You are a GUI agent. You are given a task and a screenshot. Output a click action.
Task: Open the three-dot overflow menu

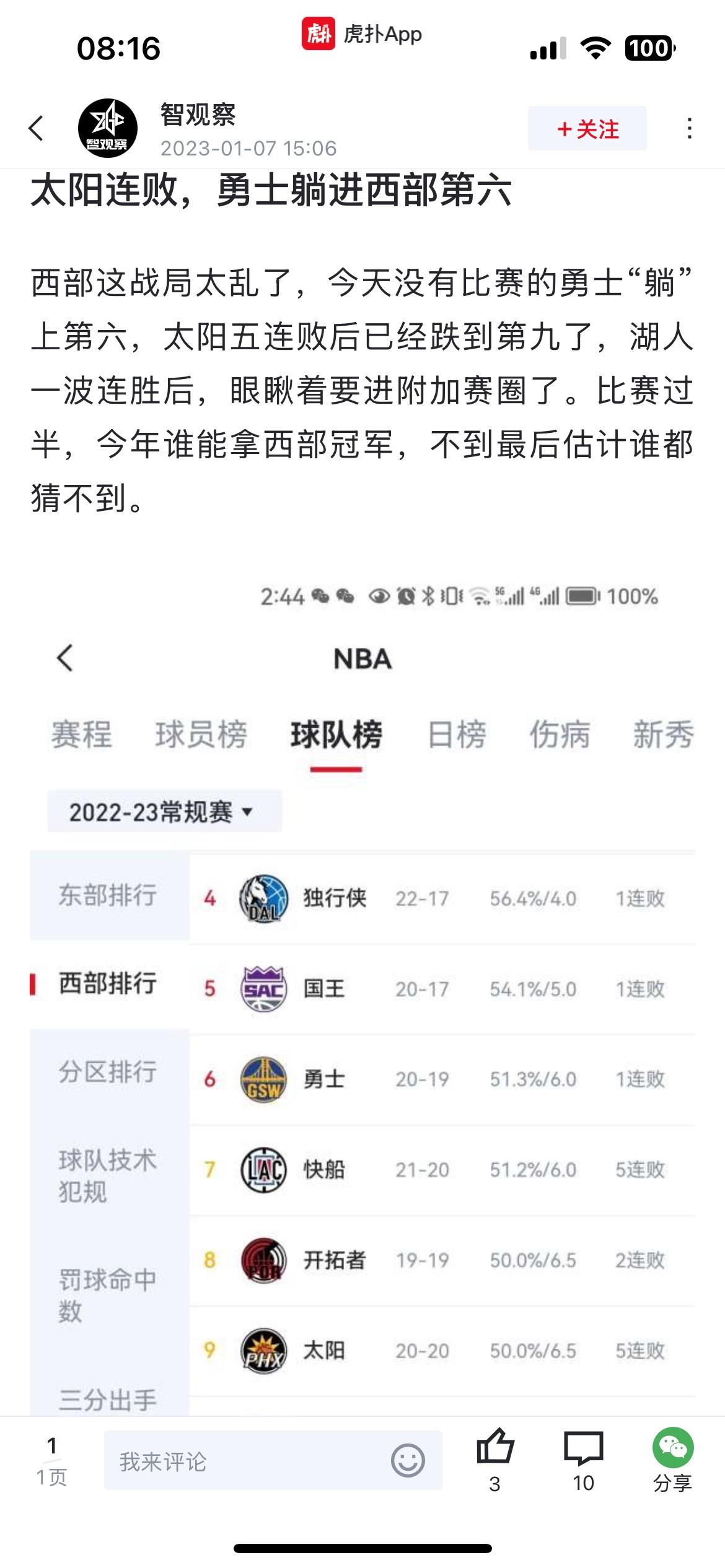coord(689,128)
